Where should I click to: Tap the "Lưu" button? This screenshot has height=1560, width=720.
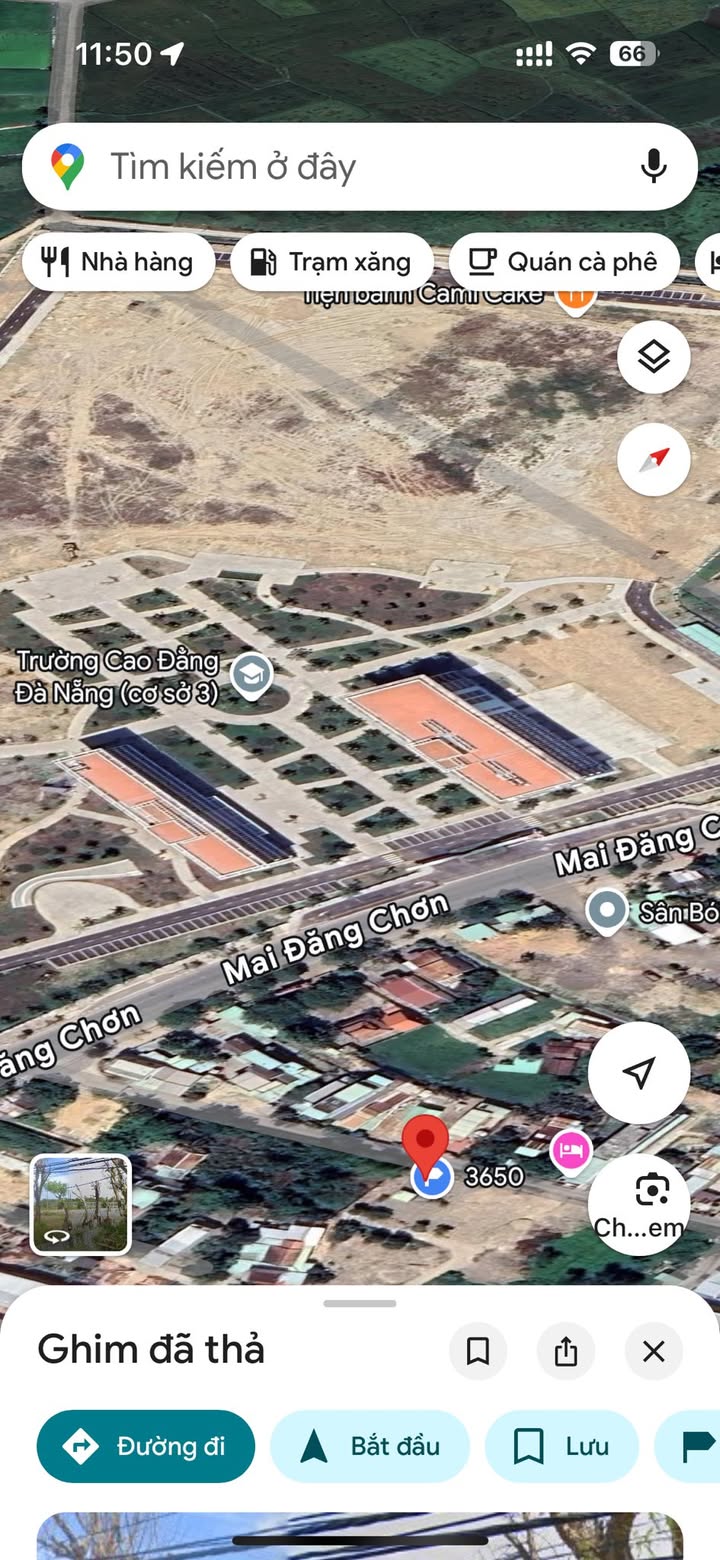pos(561,1446)
